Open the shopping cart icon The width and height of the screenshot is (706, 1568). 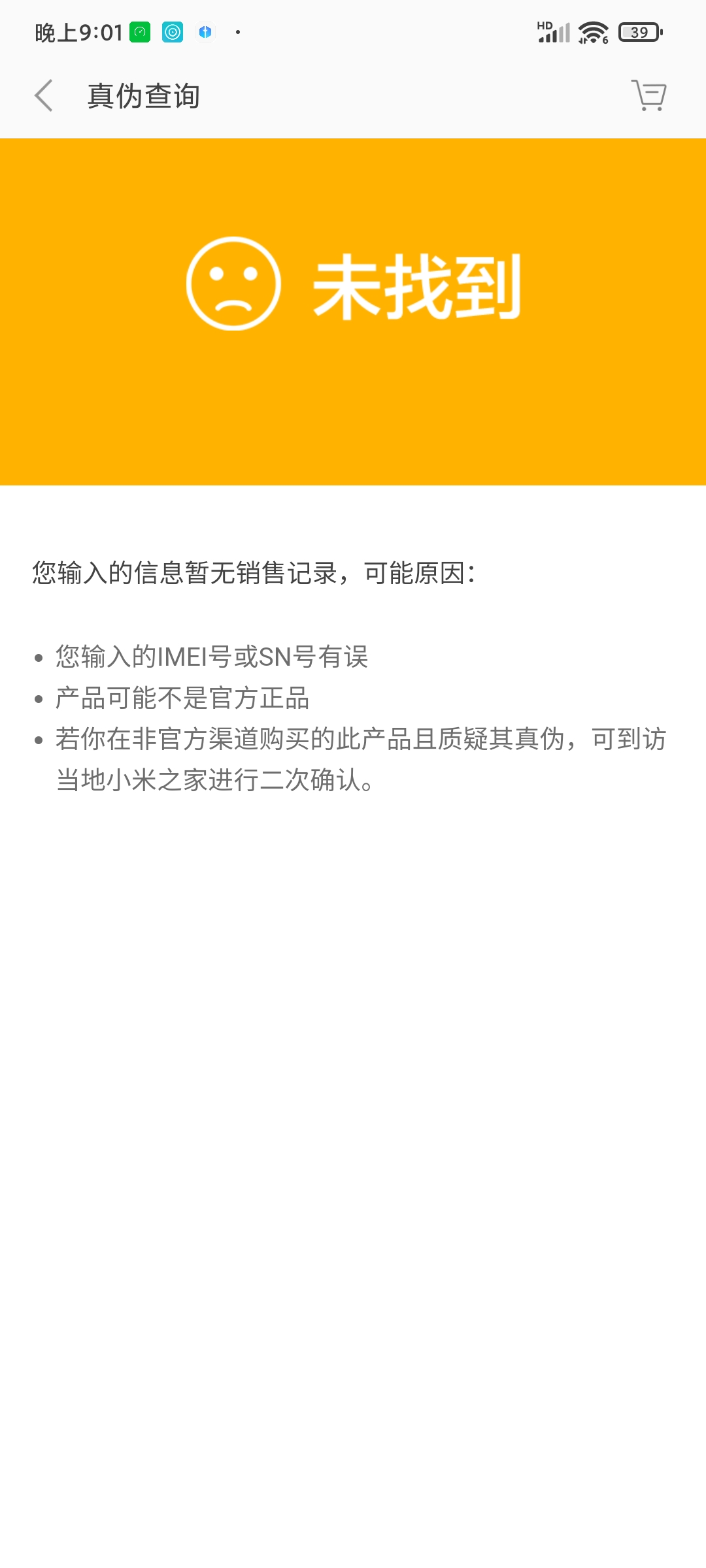[x=648, y=95]
